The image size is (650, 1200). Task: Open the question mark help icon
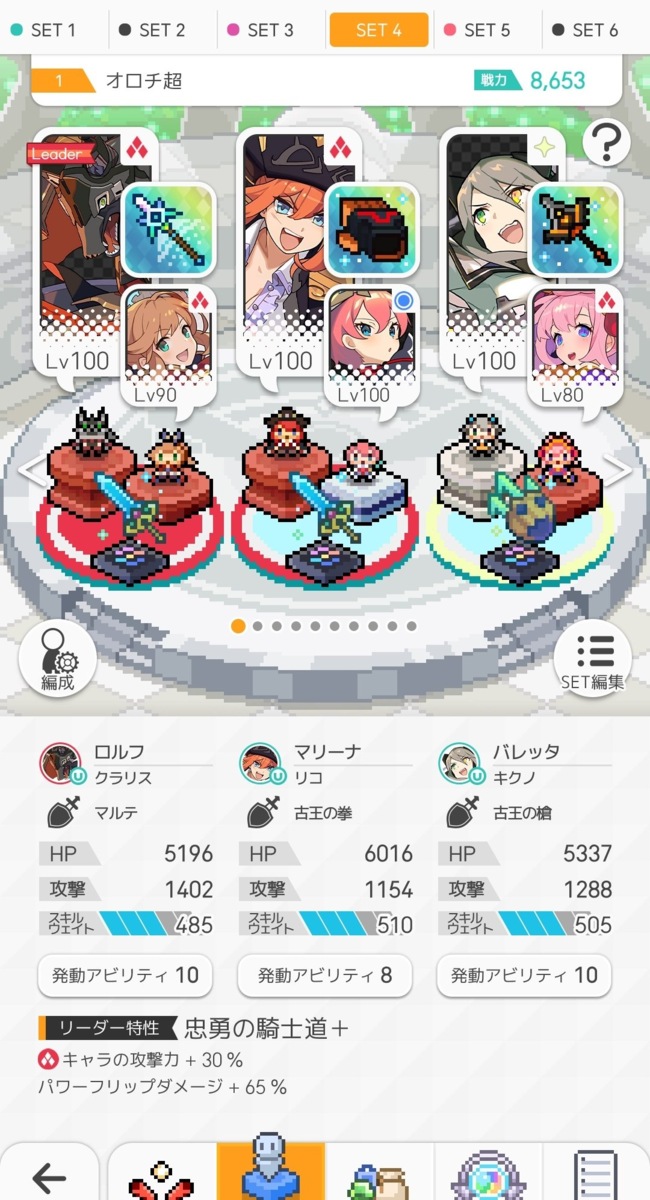coord(606,145)
